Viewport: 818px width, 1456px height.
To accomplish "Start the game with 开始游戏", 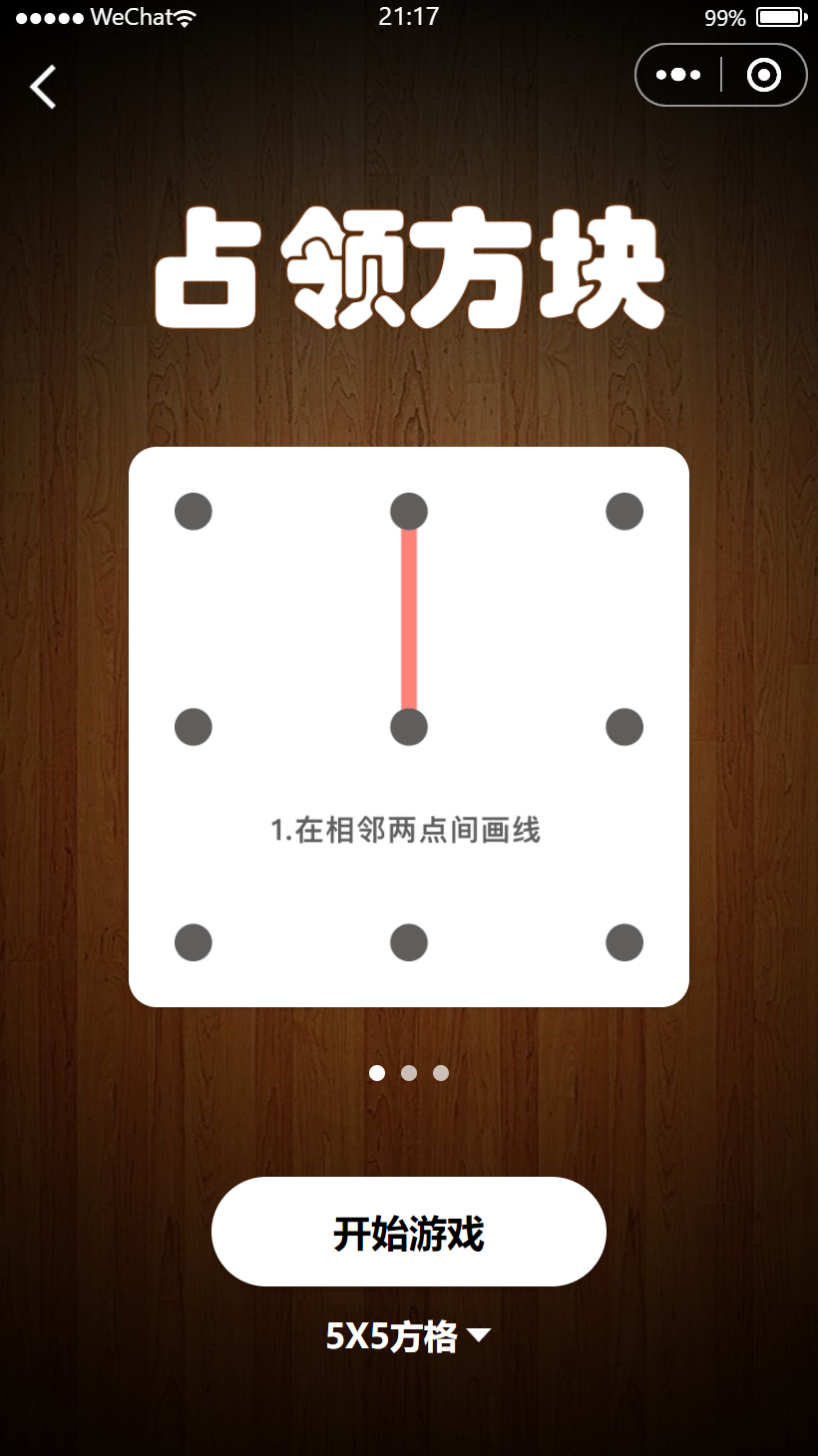I will pos(408,1232).
